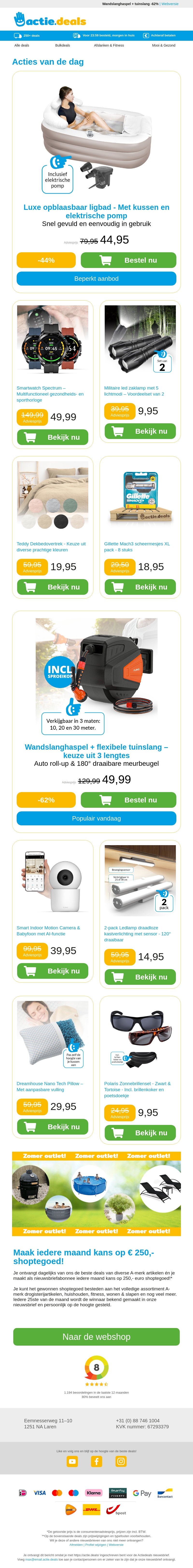
Task: View the Polaris Zonnebrillenset deal
Action: point(140,1133)
